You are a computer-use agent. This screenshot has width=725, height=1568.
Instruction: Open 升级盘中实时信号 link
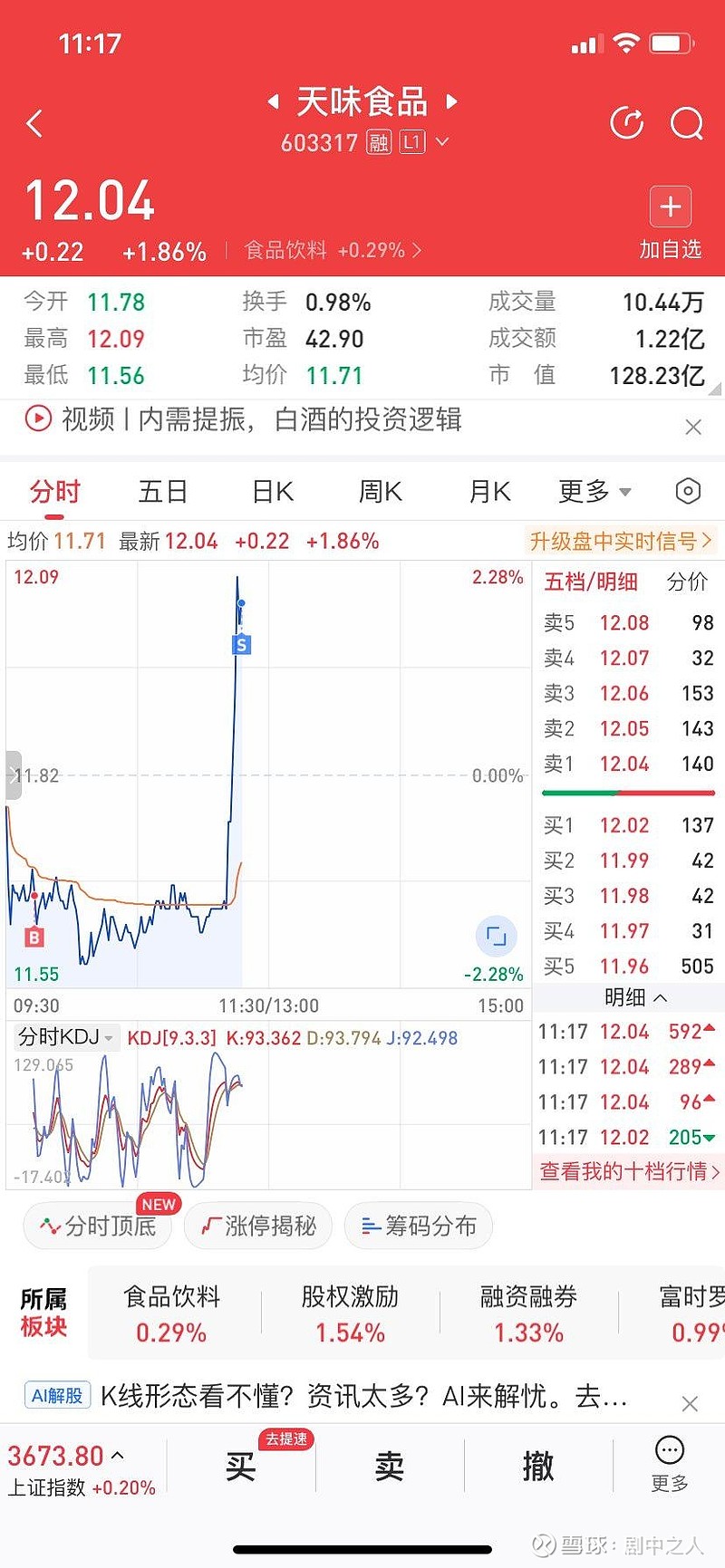pyautogui.click(x=621, y=541)
